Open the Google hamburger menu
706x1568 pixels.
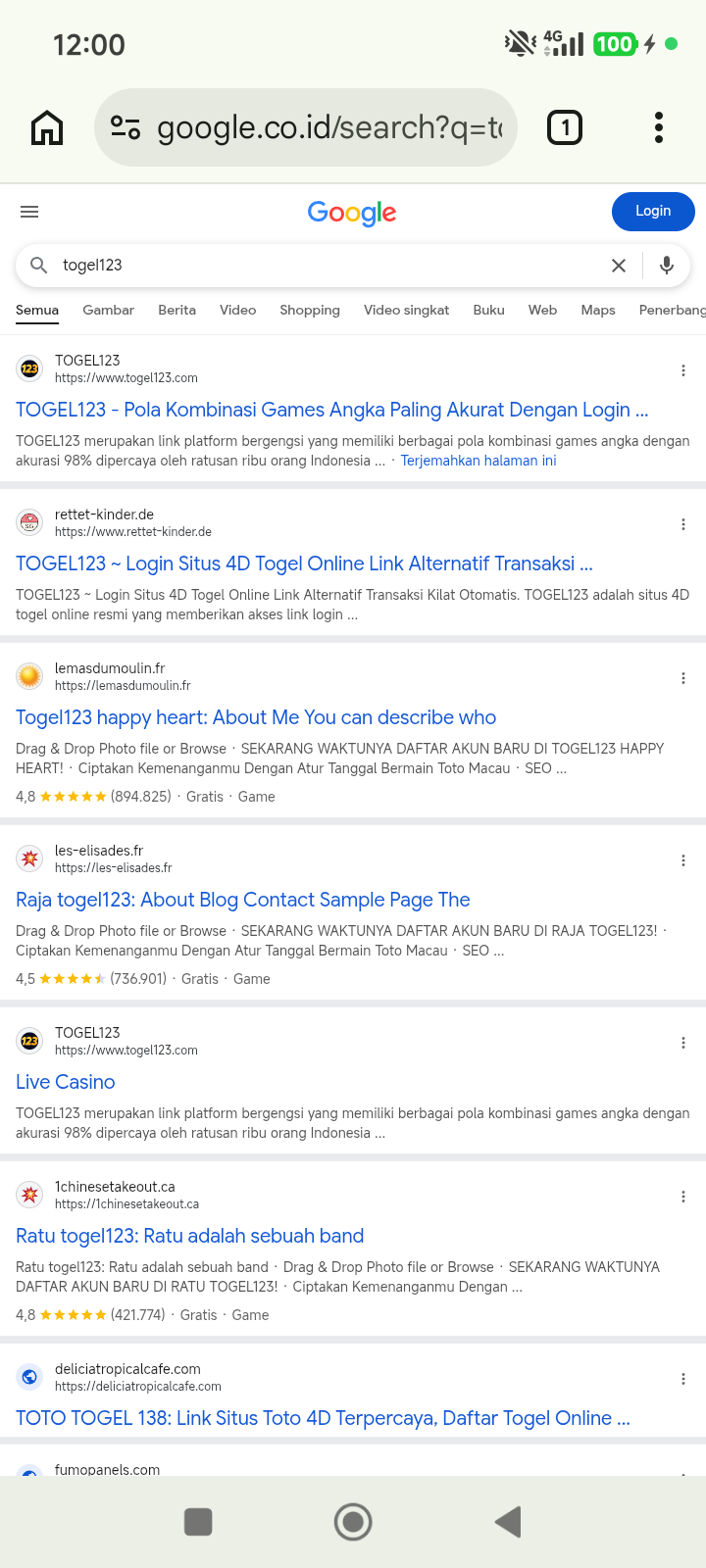tap(29, 212)
